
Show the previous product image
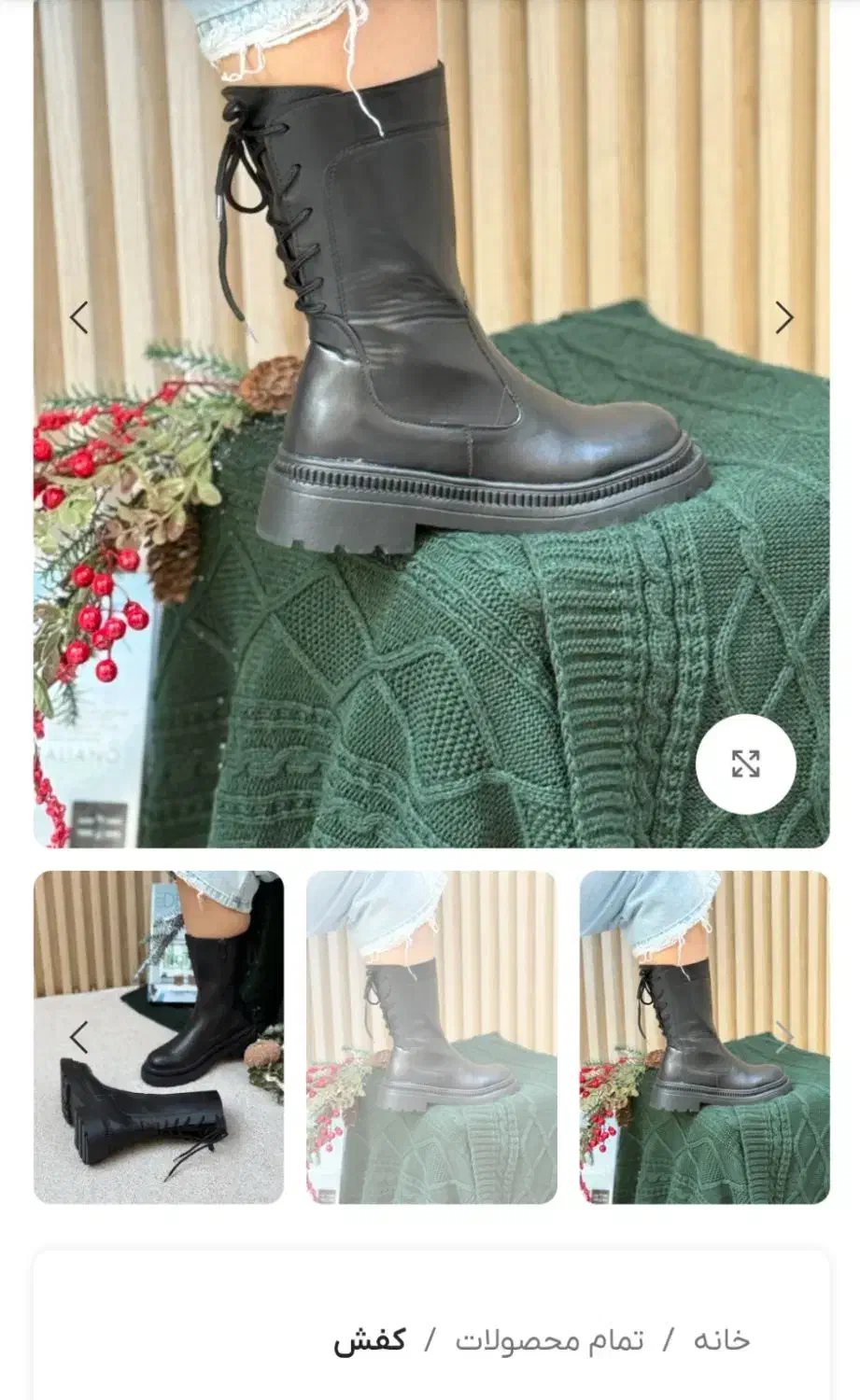[x=79, y=317]
